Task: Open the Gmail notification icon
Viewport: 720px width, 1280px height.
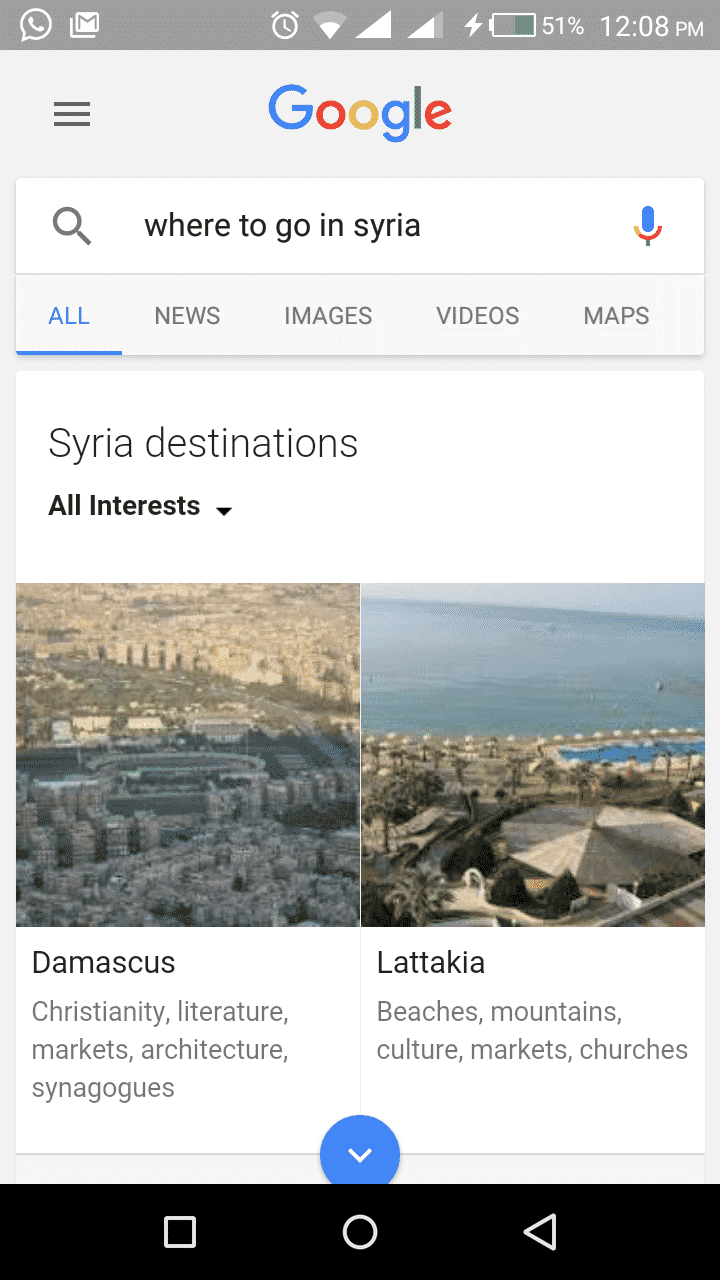Action: (x=85, y=24)
